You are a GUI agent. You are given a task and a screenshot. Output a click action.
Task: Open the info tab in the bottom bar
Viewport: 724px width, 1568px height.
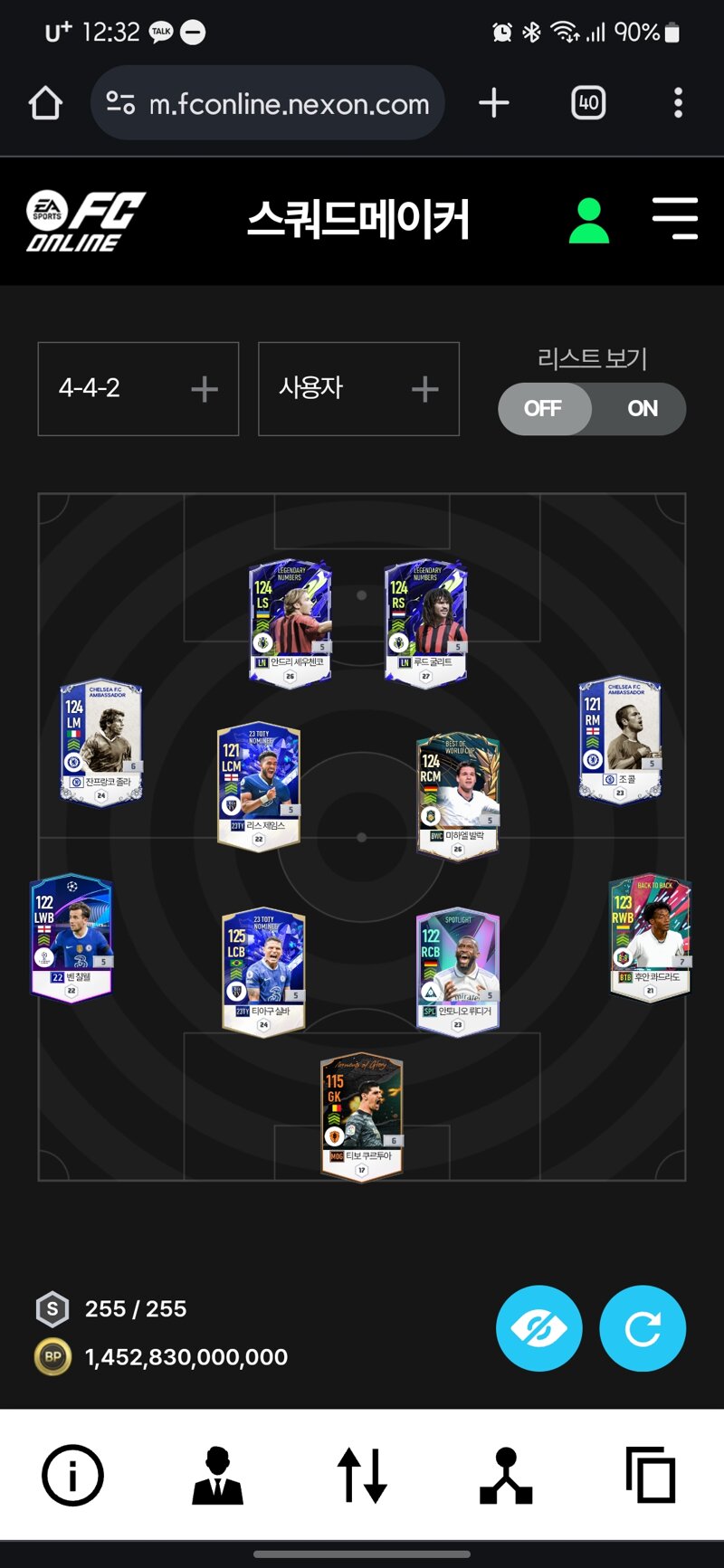tap(72, 1475)
